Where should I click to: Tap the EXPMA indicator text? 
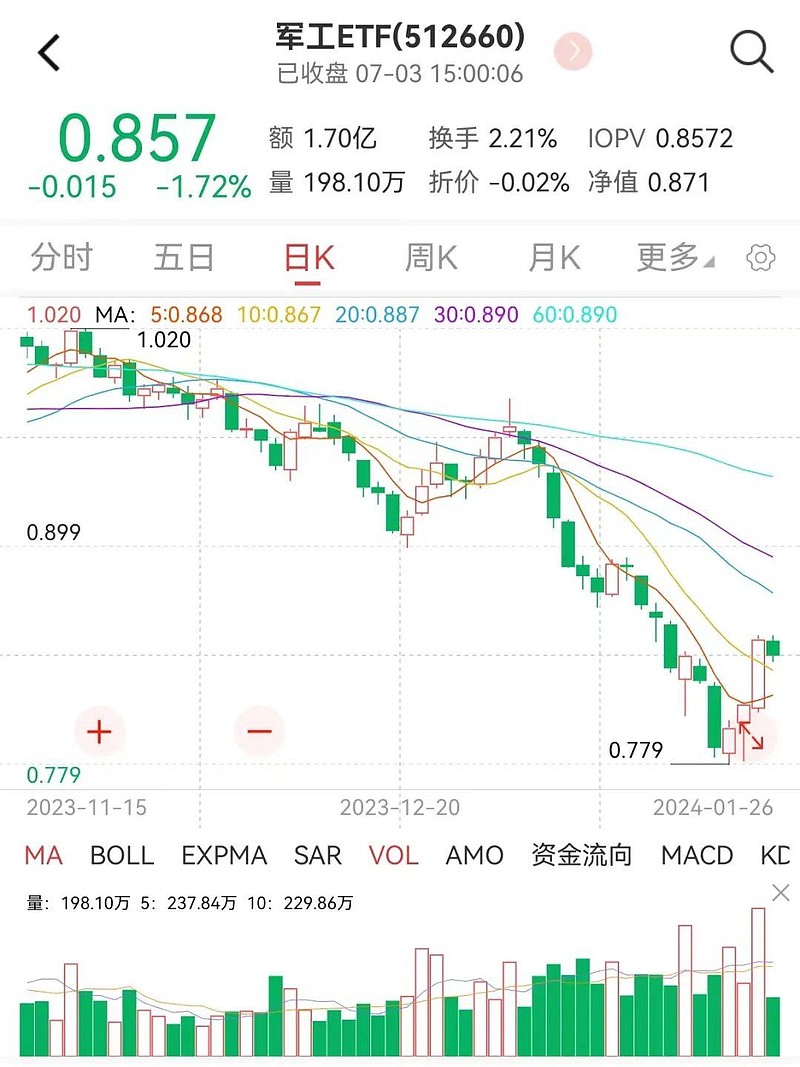click(x=223, y=856)
